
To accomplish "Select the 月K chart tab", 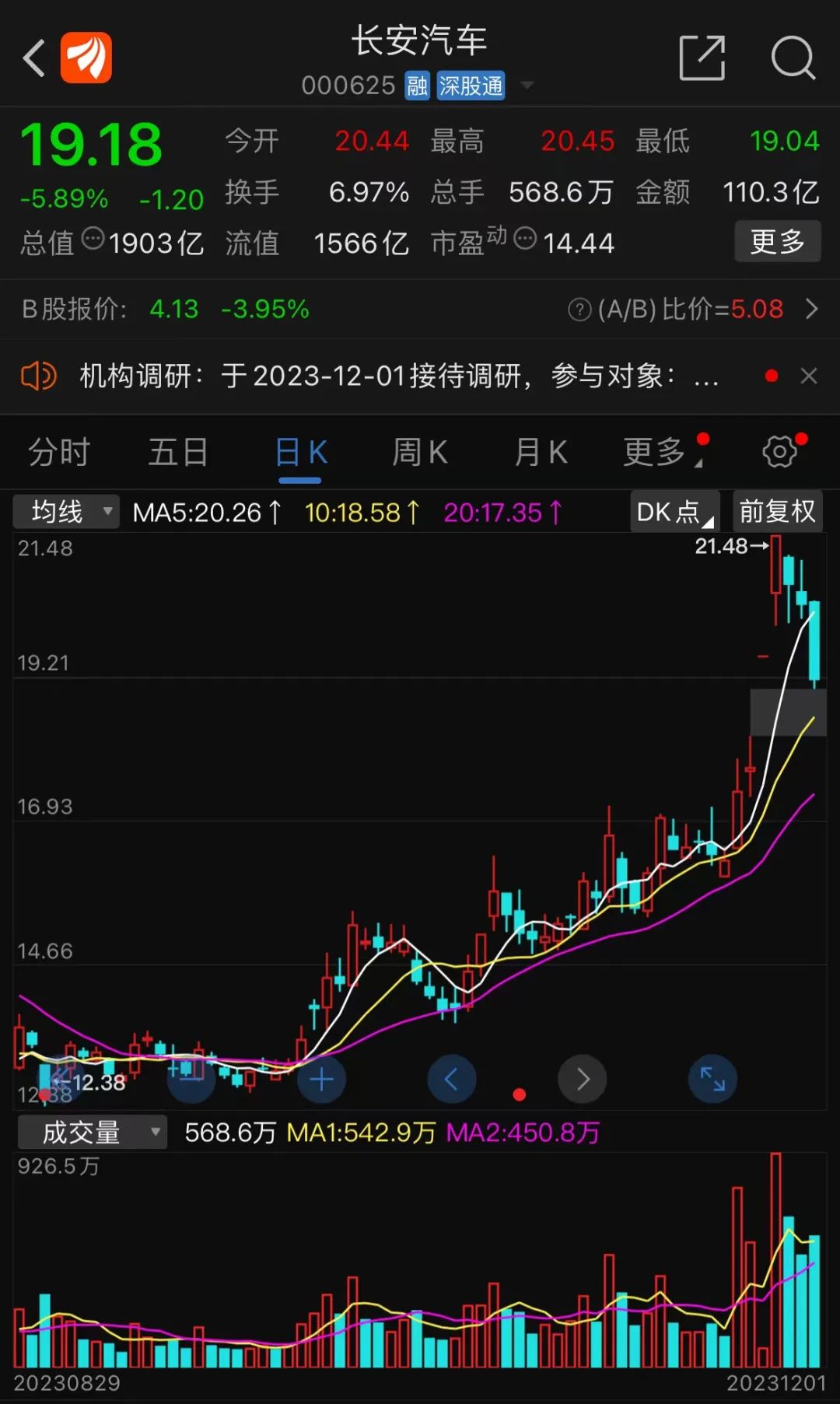I will 541,452.
